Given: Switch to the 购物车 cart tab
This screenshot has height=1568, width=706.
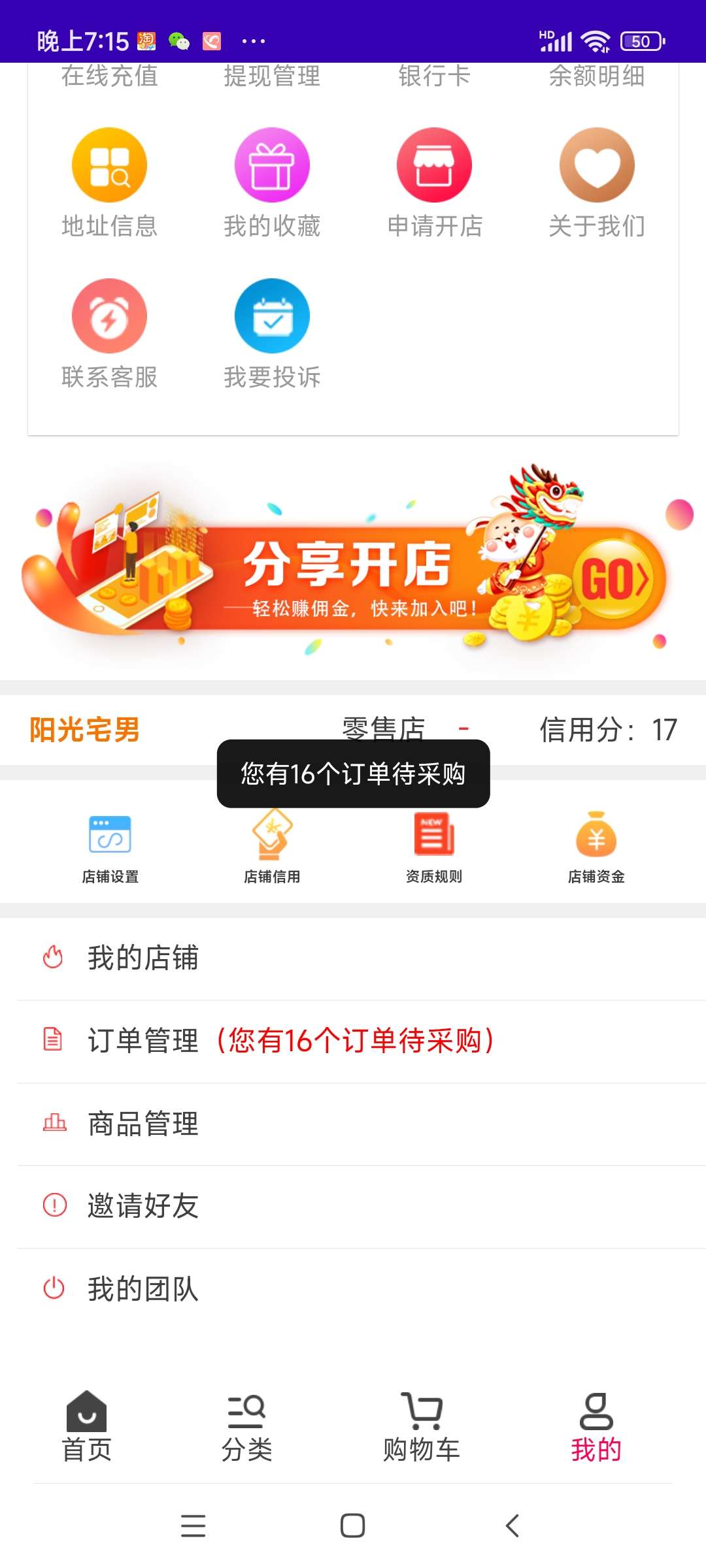Looking at the screenshot, I should pyautogui.click(x=422, y=1428).
